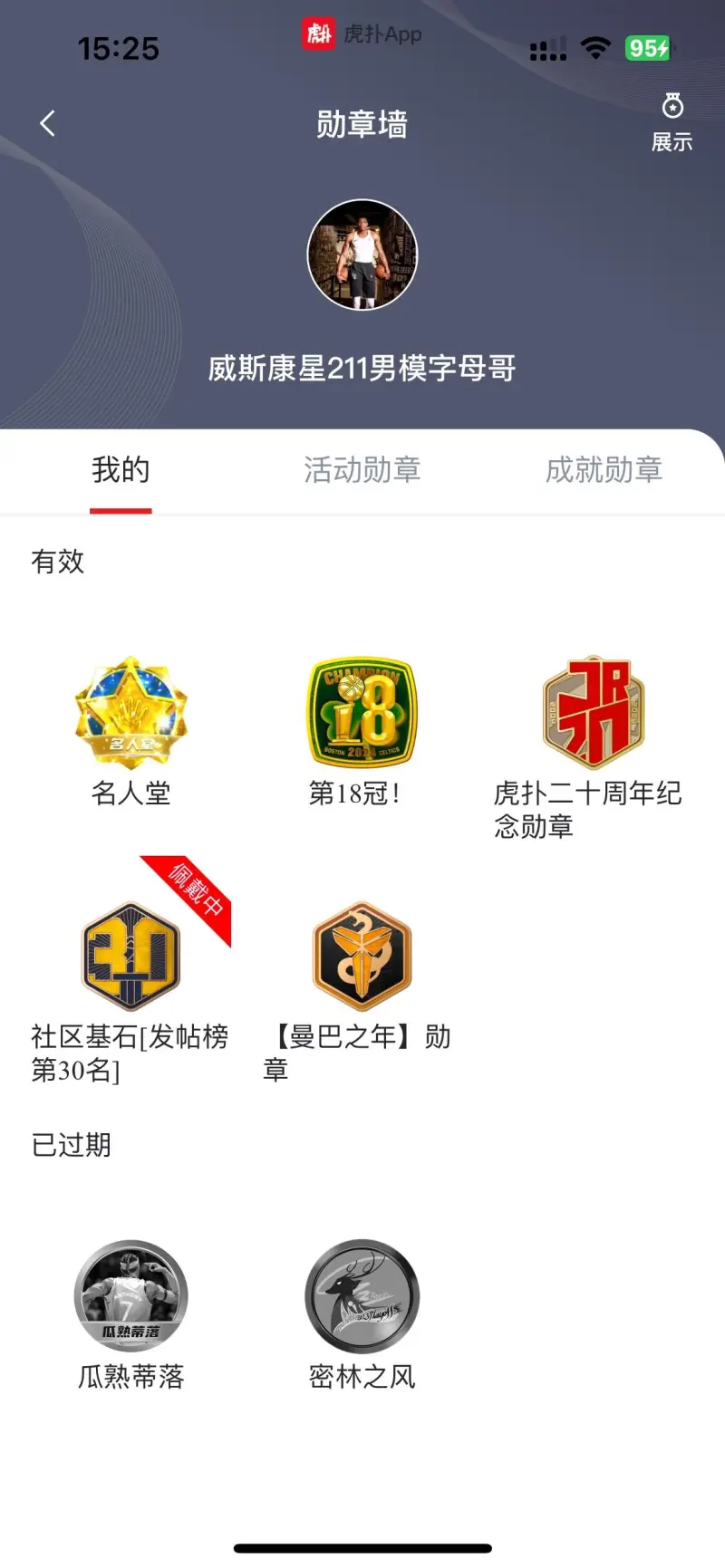Open the 虎扑二十周年纪念勋章 badge
This screenshot has height=1568, width=725.
pyautogui.click(x=594, y=714)
